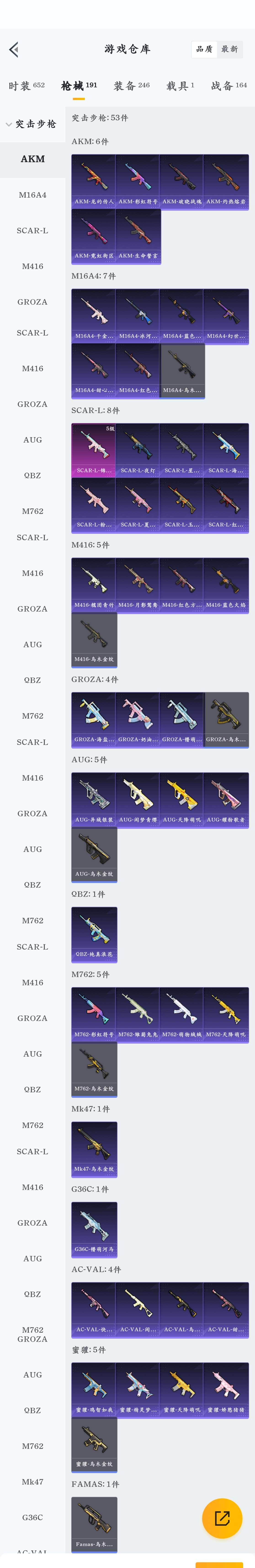The width and height of the screenshot is (255, 1568).
Task: Go back using the arrow icon
Action: [x=14, y=49]
